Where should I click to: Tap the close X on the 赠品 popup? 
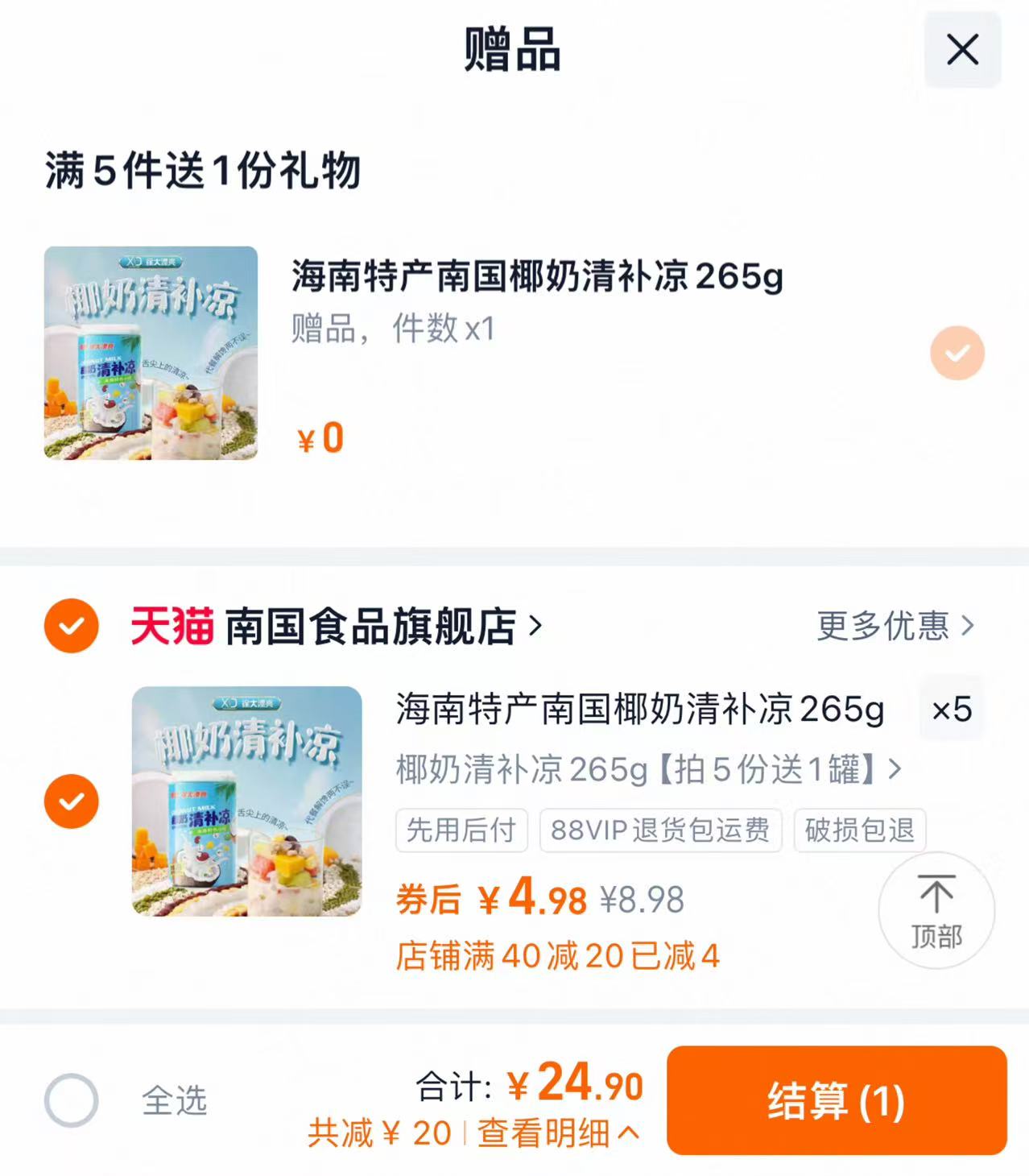pos(963,50)
